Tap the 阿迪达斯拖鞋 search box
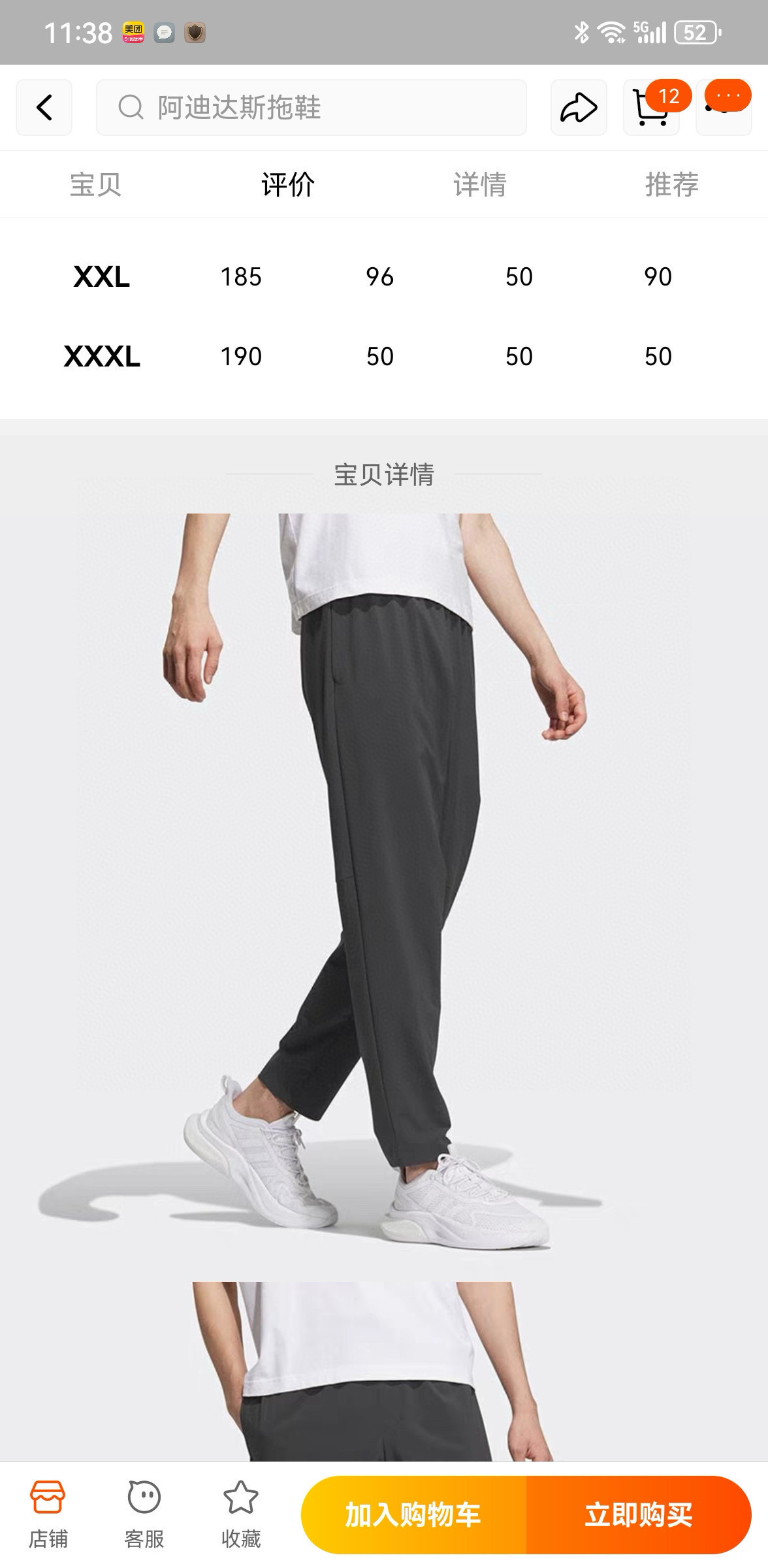 (311, 108)
